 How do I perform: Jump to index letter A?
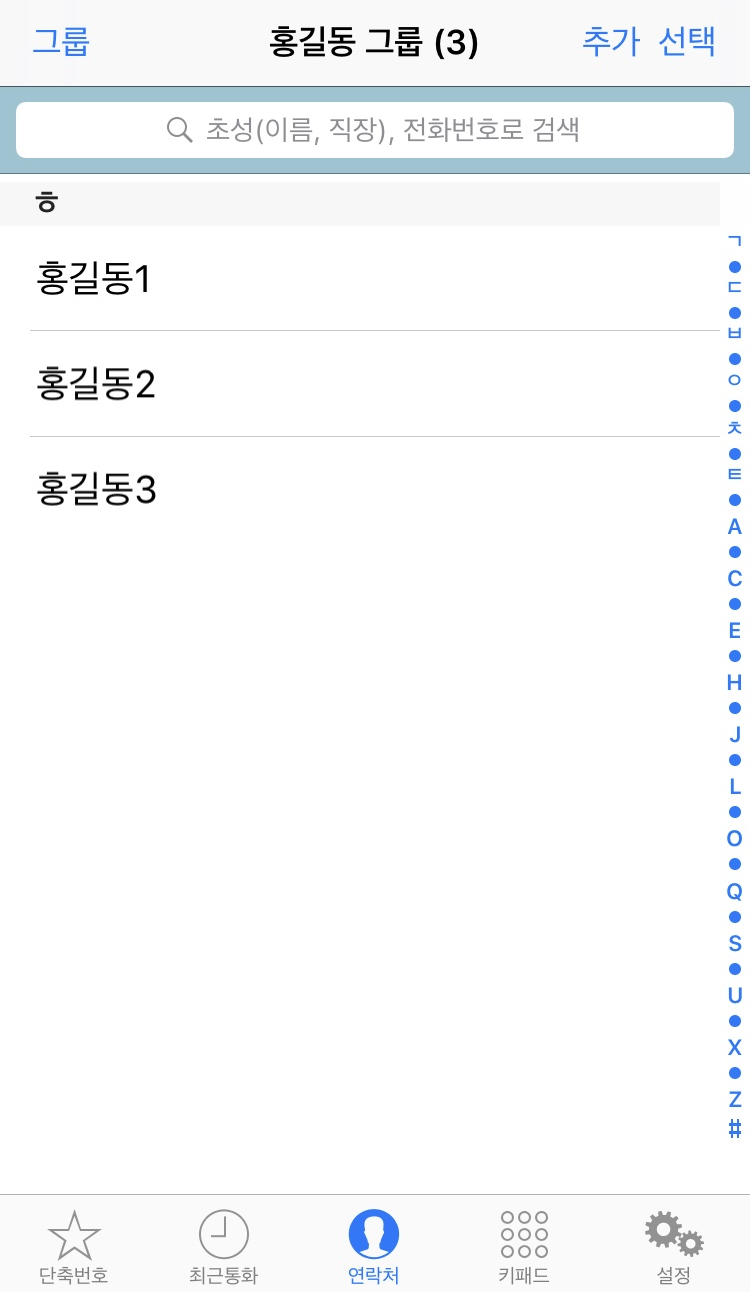(x=735, y=527)
